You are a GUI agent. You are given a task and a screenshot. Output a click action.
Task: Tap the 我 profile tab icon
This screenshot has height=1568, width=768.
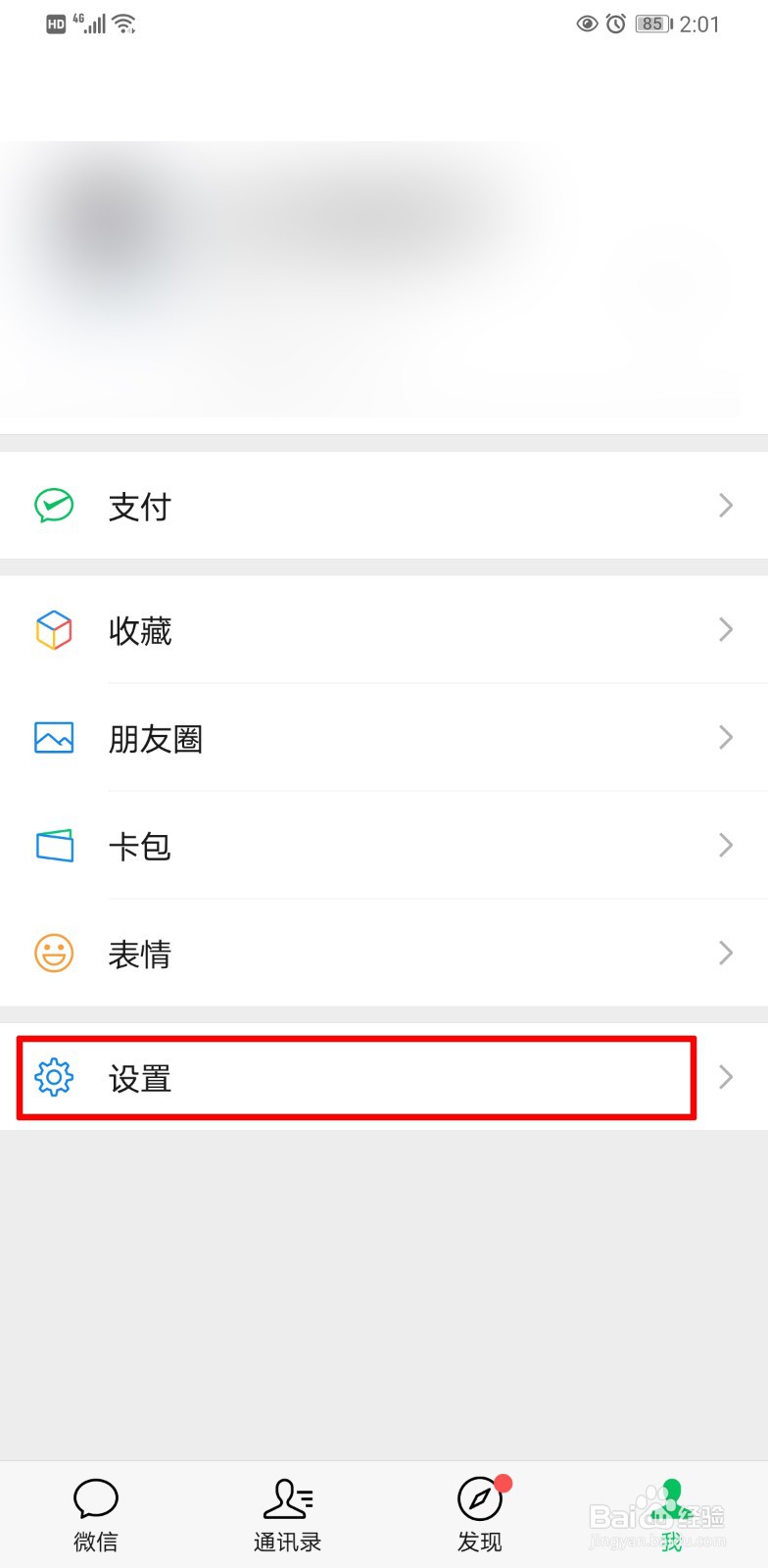click(670, 1497)
